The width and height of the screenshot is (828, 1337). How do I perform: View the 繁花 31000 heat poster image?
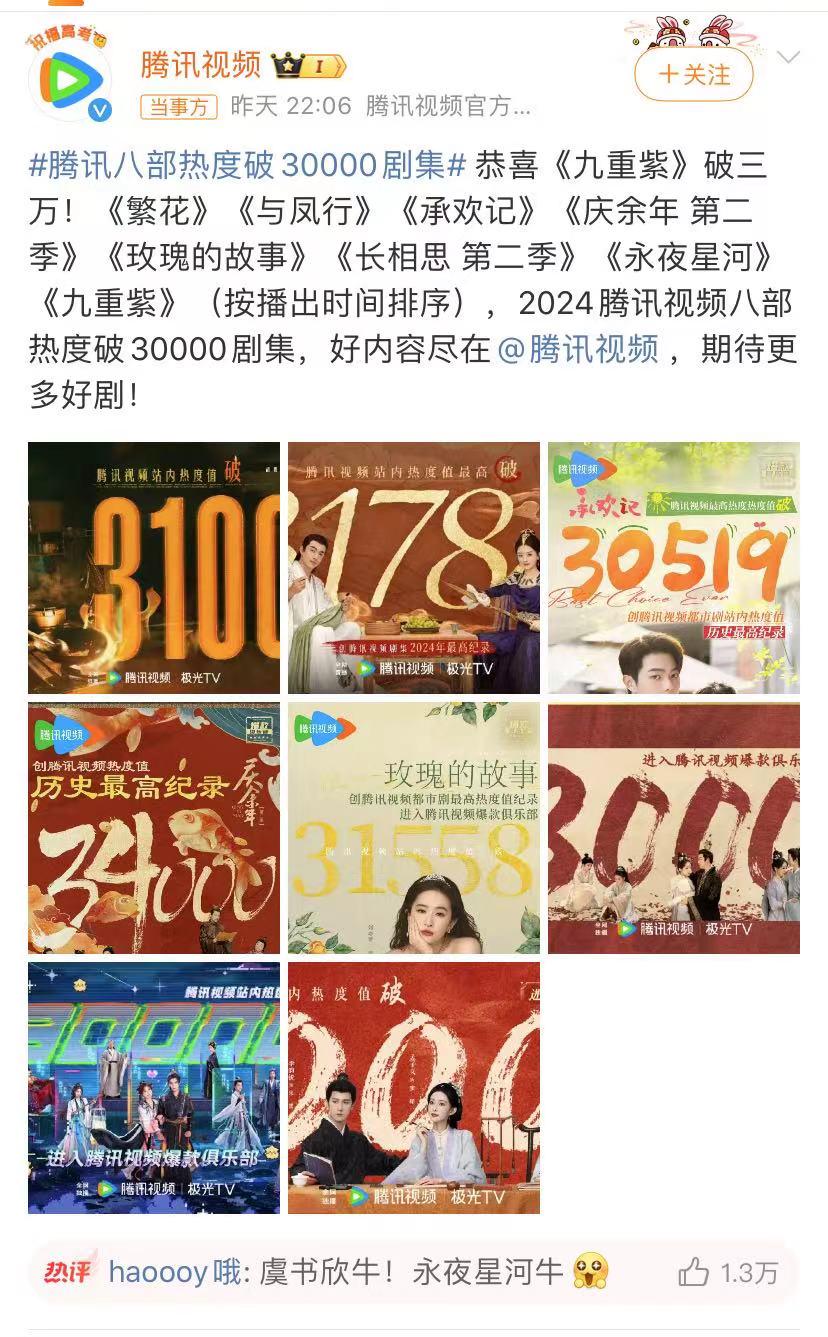click(154, 568)
